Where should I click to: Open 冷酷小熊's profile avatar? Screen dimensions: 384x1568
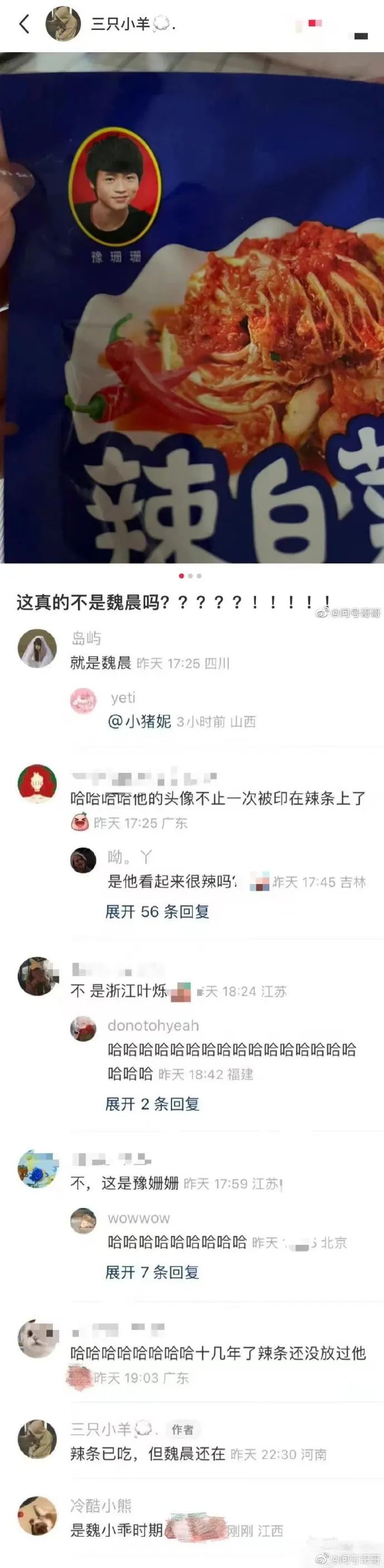click(x=37, y=1515)
